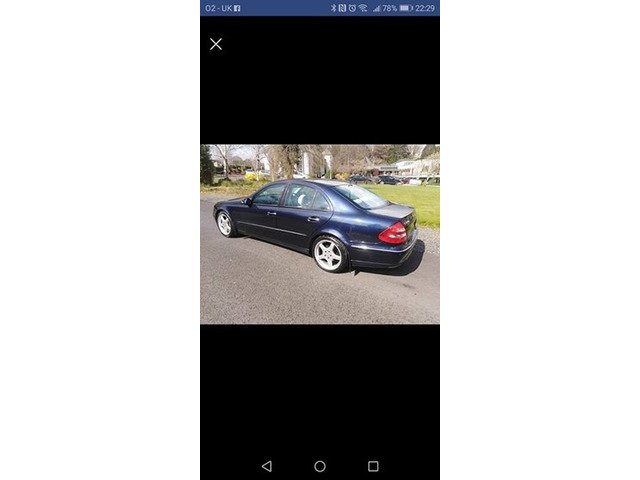Open the recent apps overview
Viewport: 640px width, 480px height.
tap(373, 466)
